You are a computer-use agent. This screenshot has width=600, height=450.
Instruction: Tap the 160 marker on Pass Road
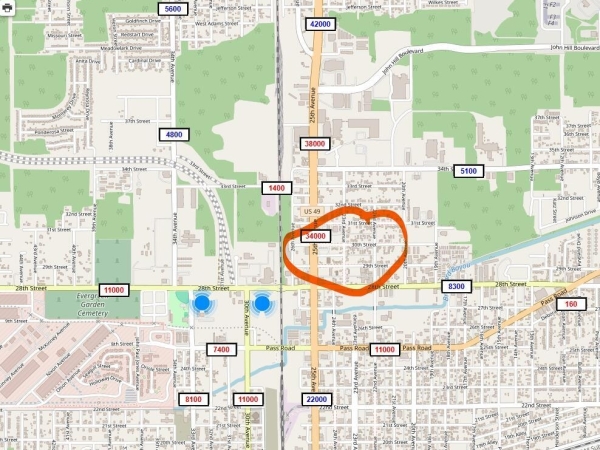(x=570, y=304)
